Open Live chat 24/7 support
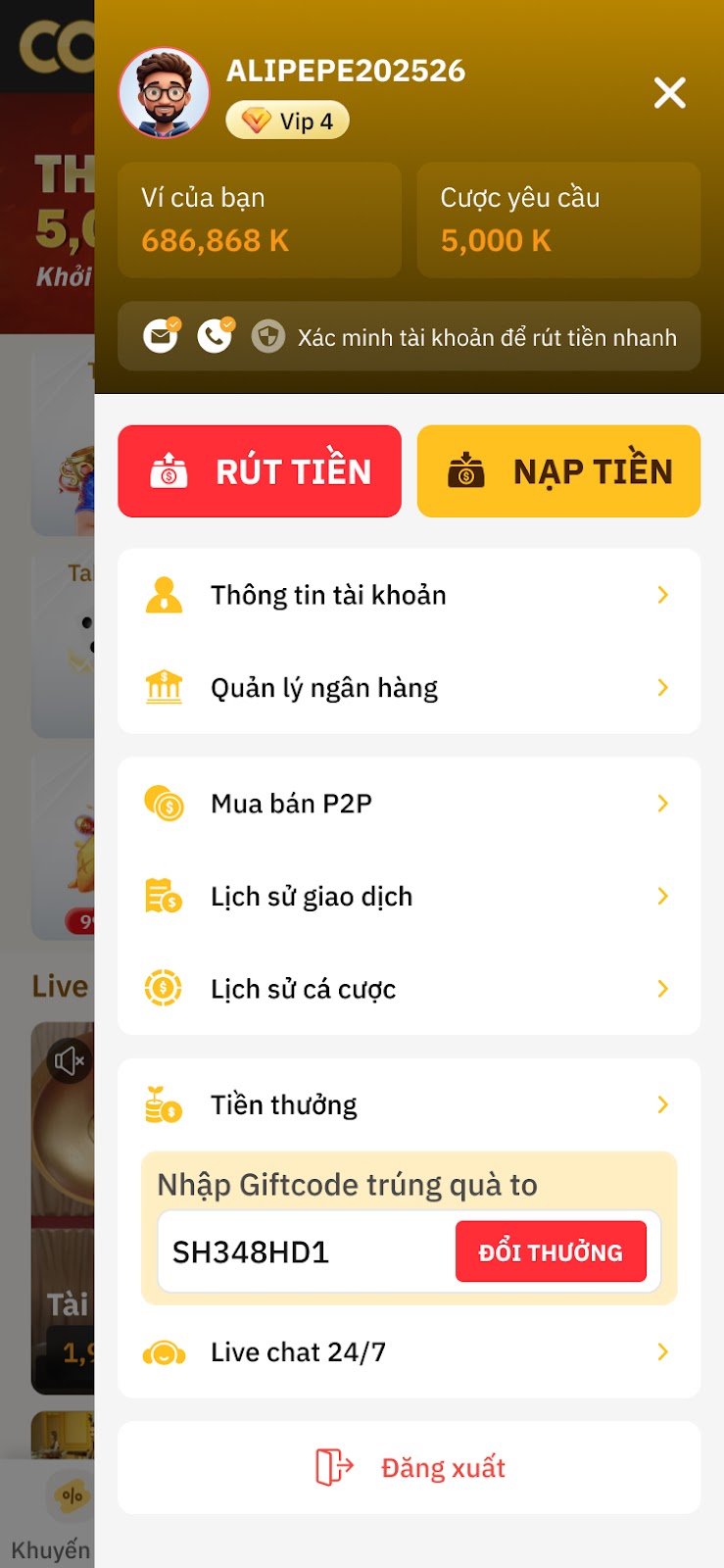Image resolution: width=724 pixels, height=1568 pixels. coord(409,1352)
